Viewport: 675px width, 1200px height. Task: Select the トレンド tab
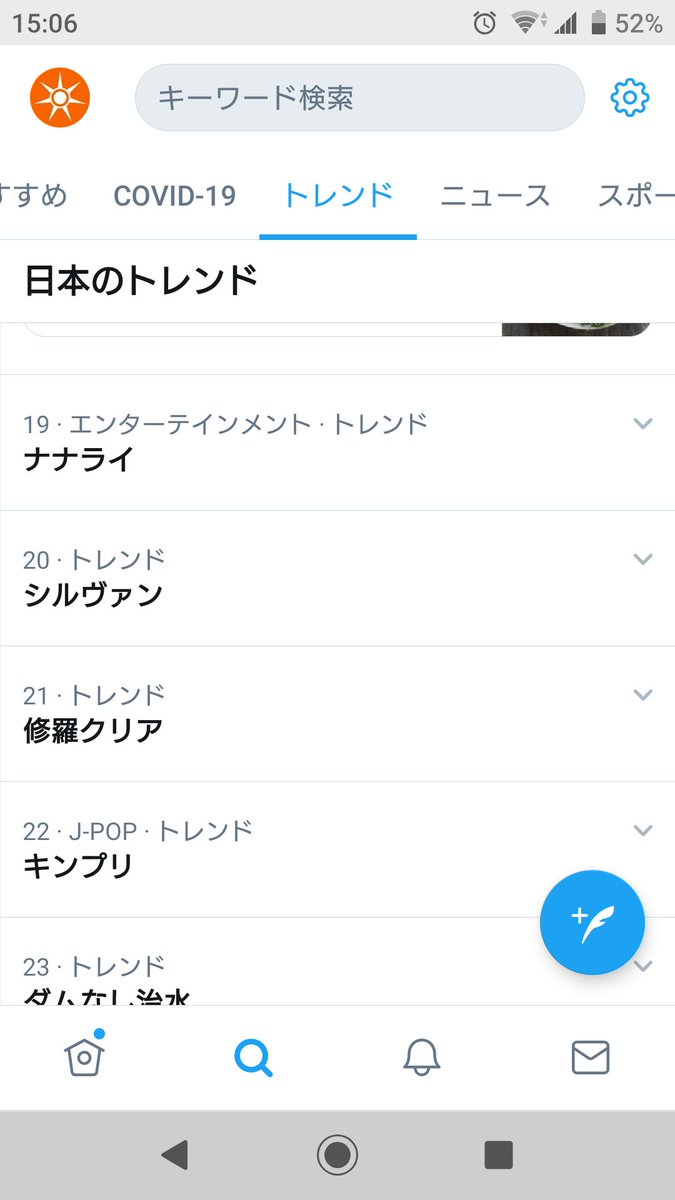(x=338, y=195)
